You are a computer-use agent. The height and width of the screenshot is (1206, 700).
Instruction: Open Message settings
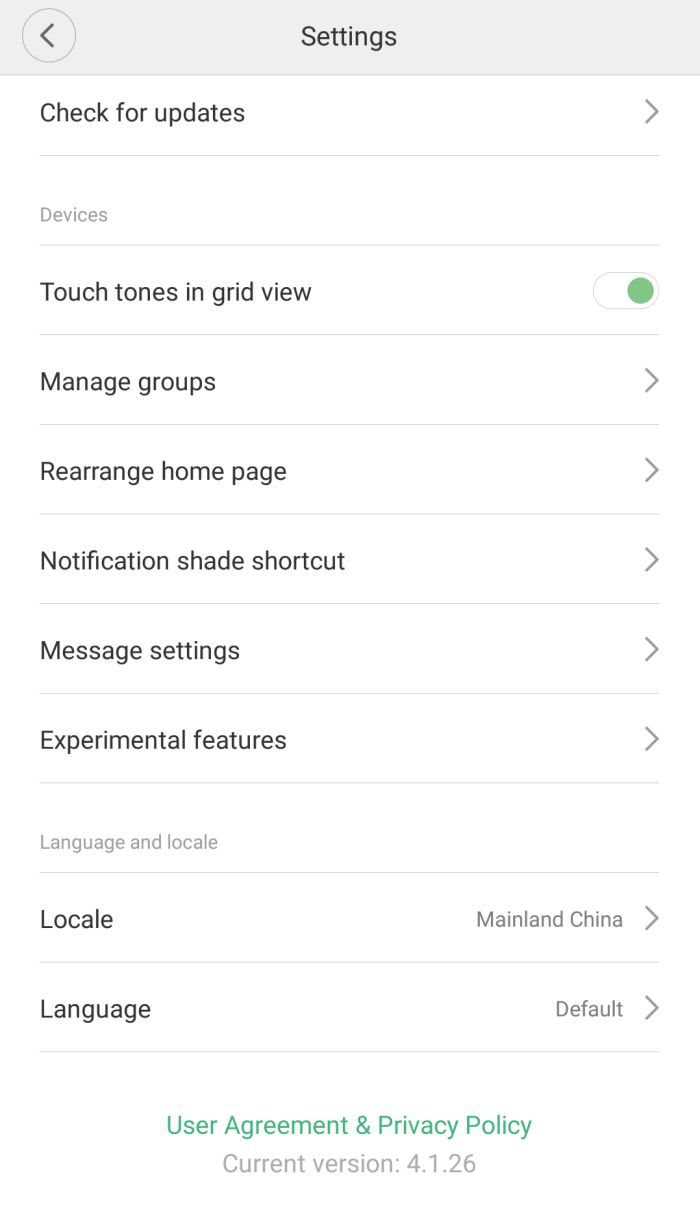pos(349,650)
